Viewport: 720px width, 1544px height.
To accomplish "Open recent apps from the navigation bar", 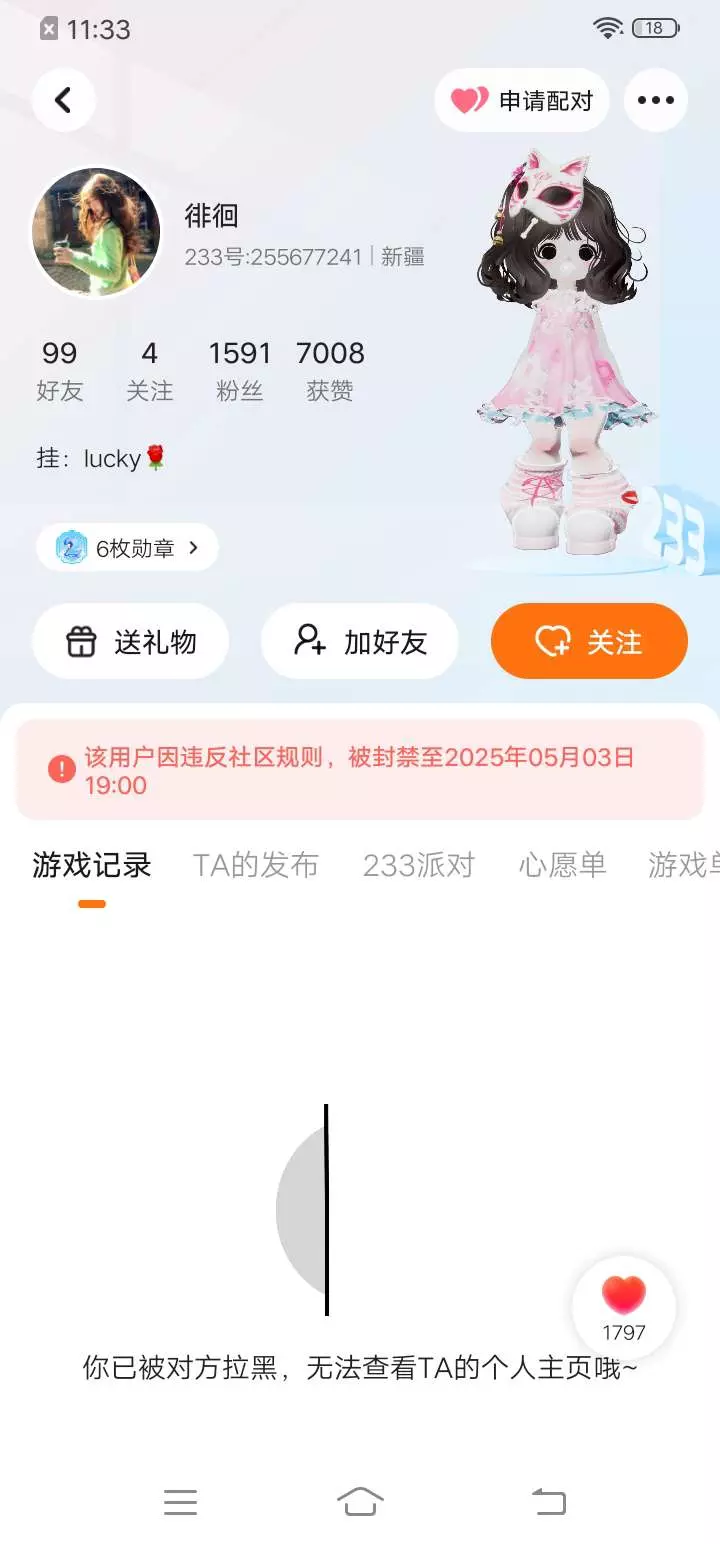I will (x=180, y=1501).
